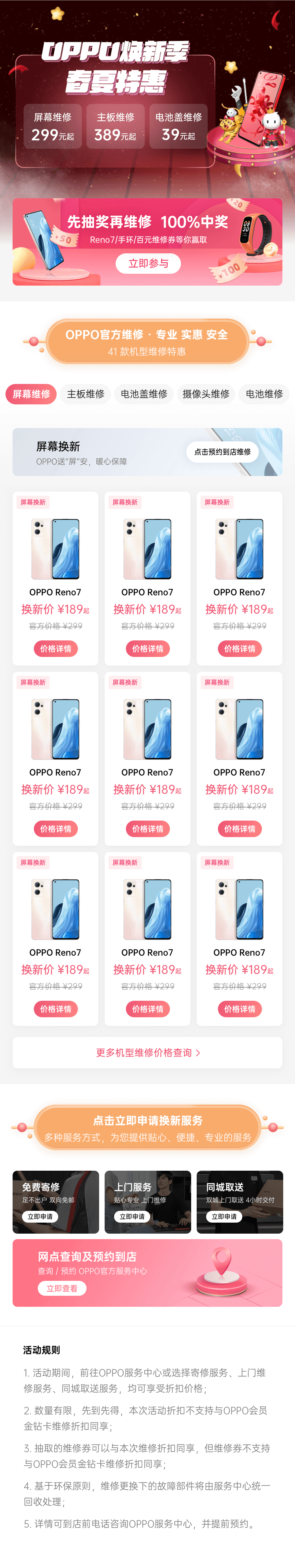Apply for 上门服务 door-to-door repair

click(x=132, y=1216)
